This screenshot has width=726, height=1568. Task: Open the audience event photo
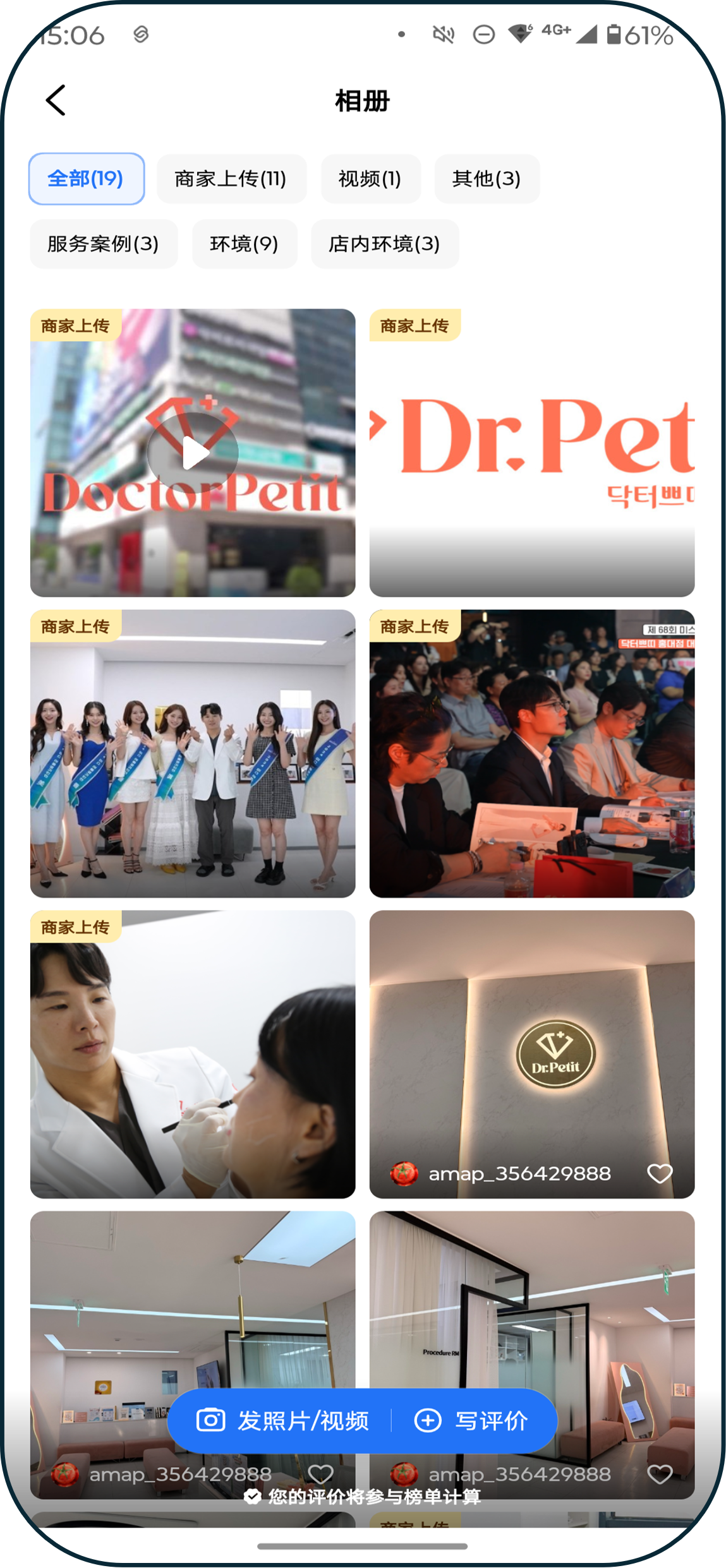pos(532,753)
